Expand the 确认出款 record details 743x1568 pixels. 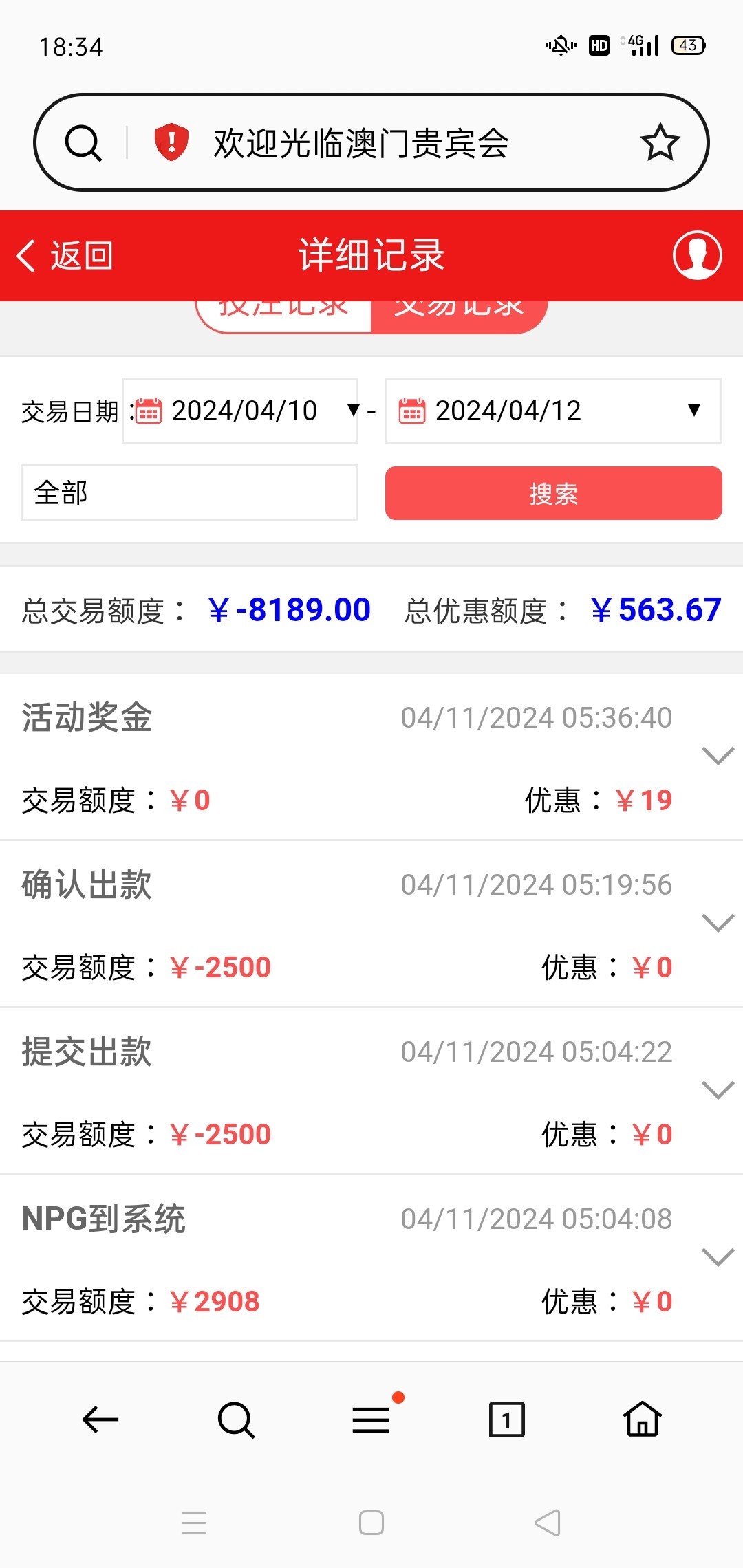click(x=718, y=923)
